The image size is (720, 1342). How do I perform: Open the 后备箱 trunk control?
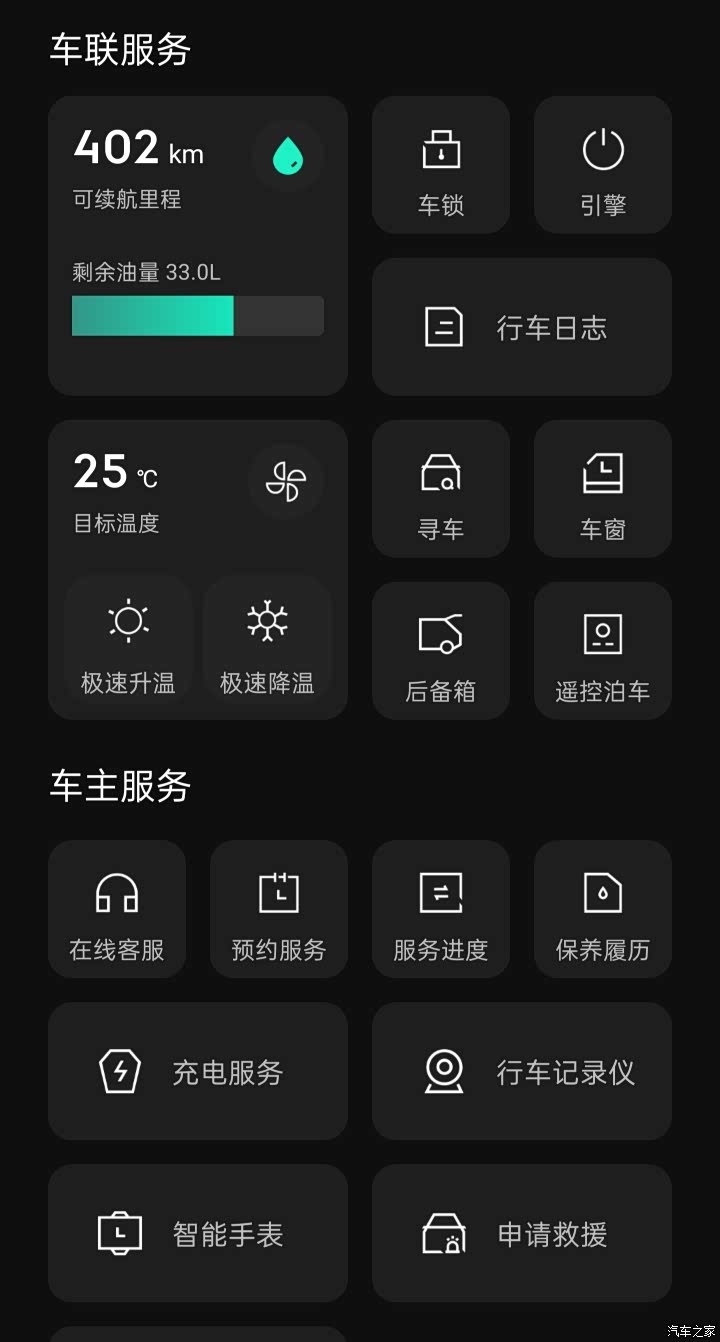pyautogui.click(x=441, y=651)
